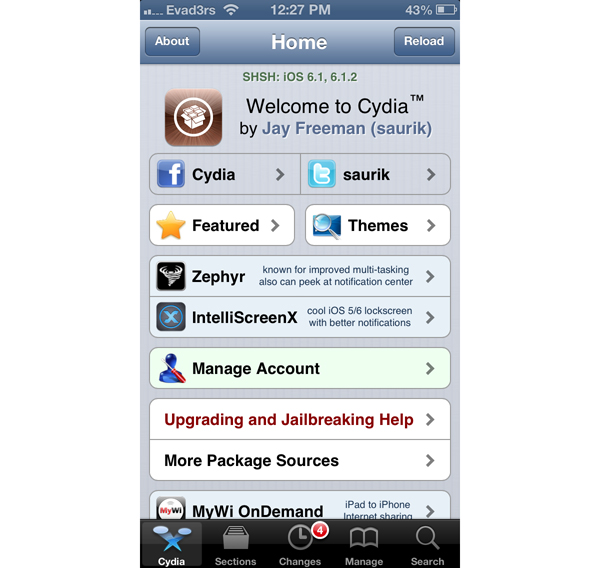Open the Themes section
Image resolution: width=600 pixels, height=568 pixels.
tap(377, 225)
